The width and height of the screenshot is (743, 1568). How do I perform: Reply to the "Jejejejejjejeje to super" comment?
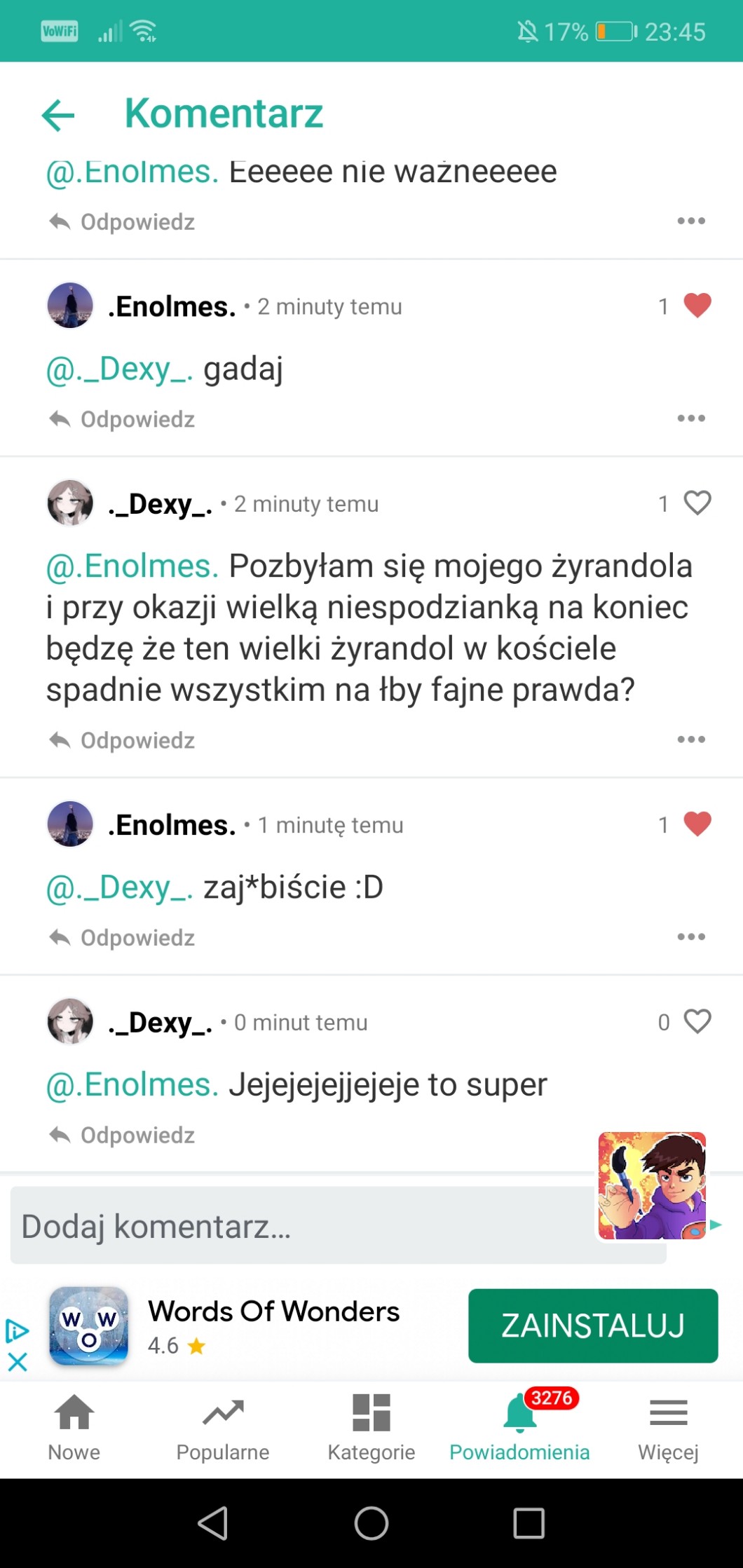tap(123, 1136)
